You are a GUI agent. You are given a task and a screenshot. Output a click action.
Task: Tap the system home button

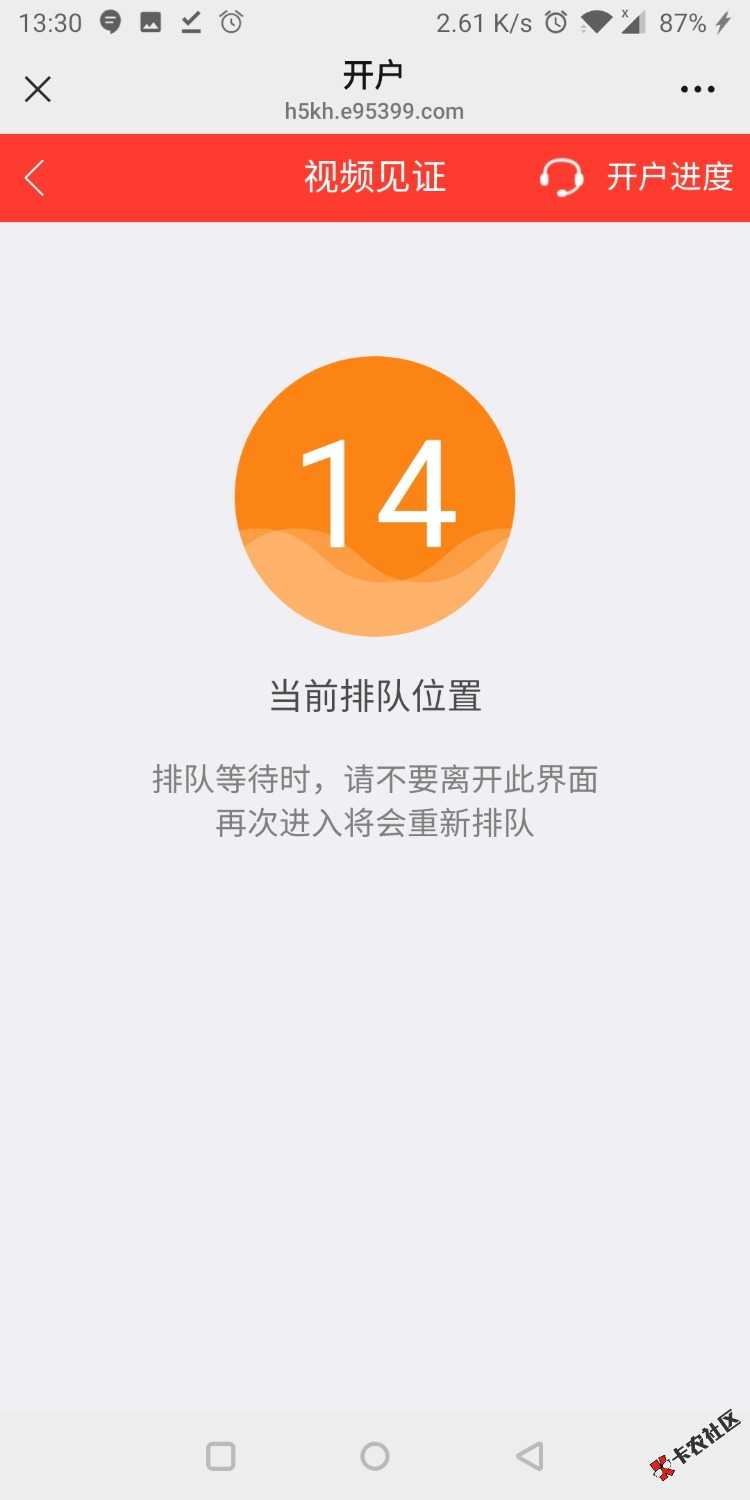tap(375, 1456)
